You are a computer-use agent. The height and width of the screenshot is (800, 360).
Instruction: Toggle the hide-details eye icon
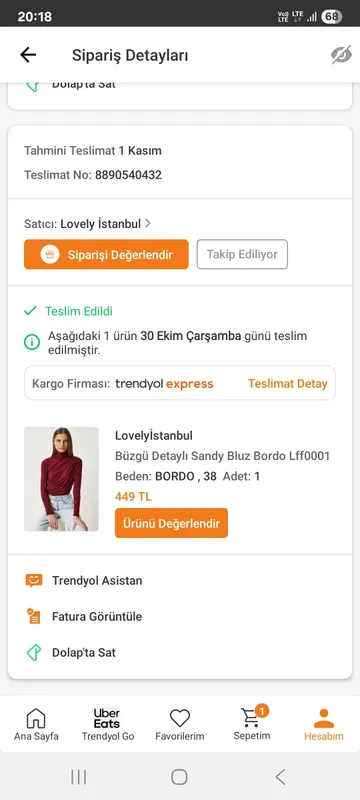(x=341, y=55)
